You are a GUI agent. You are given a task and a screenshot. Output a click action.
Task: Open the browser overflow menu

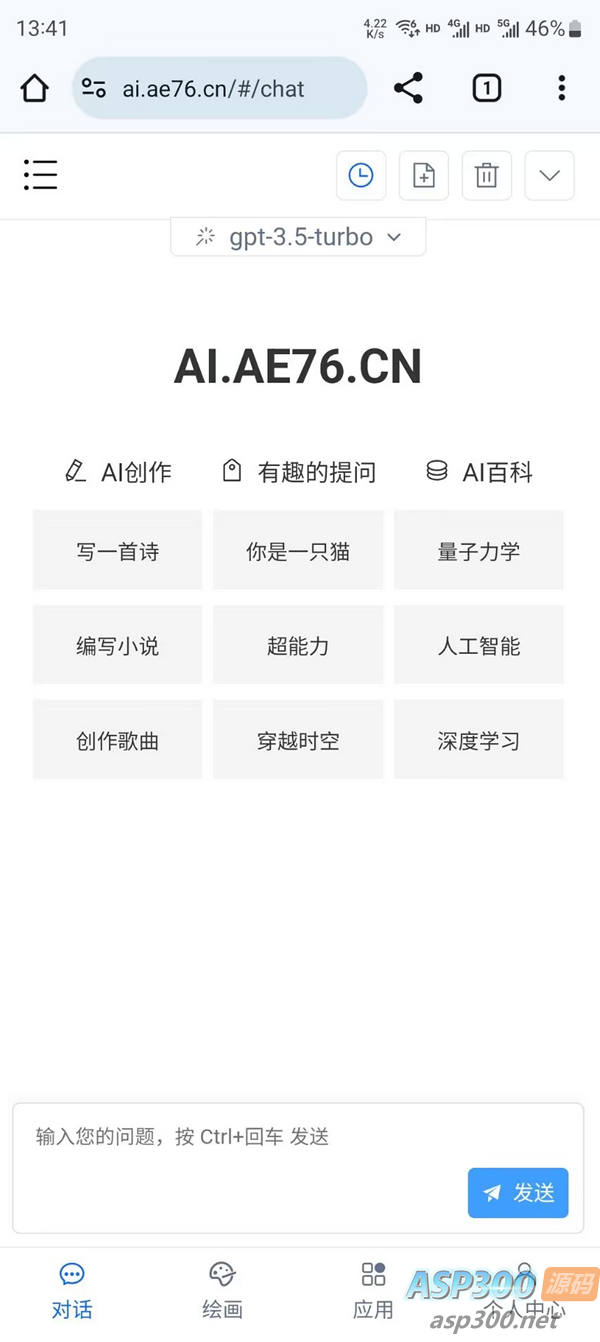click(x=562, y=88)
